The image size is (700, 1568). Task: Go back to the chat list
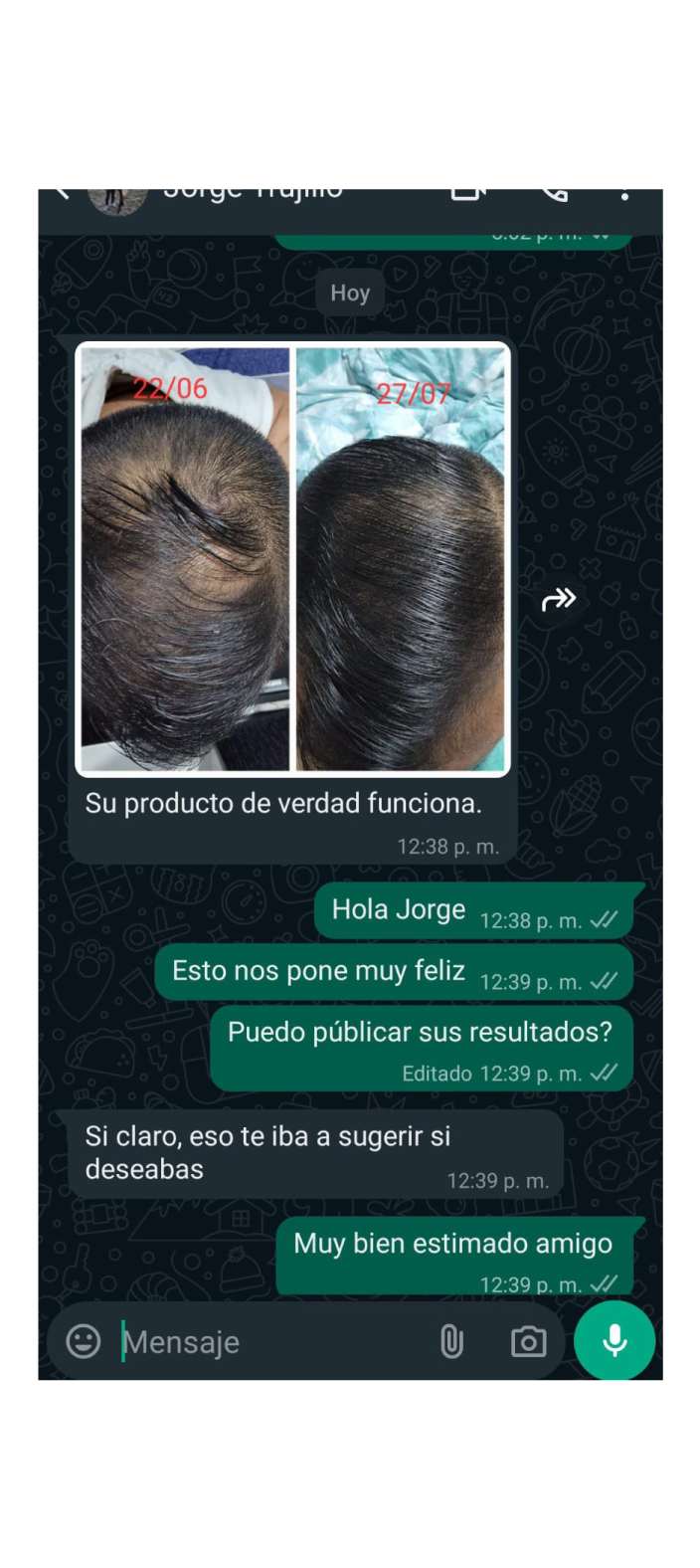click(62, 193)
